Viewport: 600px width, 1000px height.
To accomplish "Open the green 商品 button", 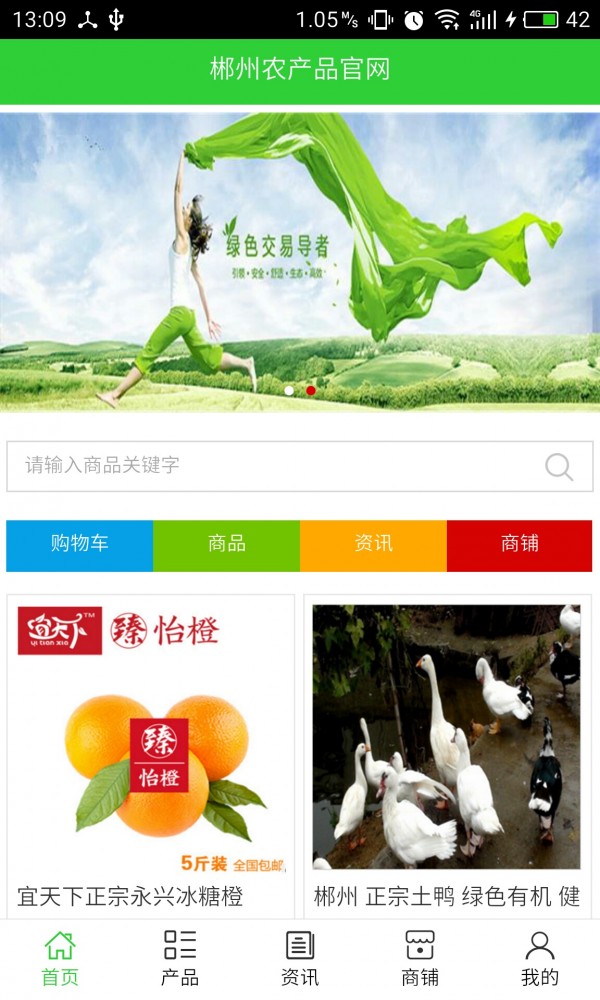I will 226,545.
